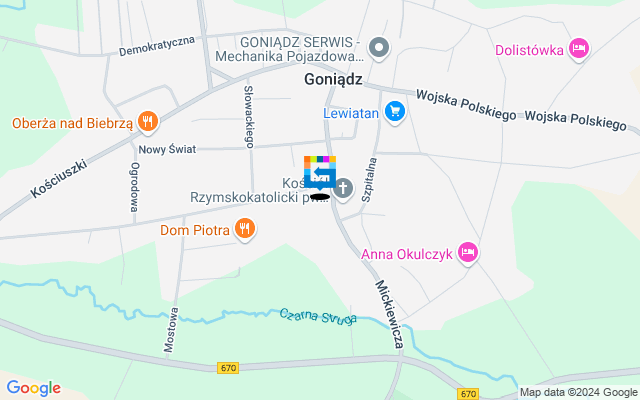The width and height of the screenshot is (640, 400).
Task: Select the Oberża nad Biebrzą restaurant pin
Action: coord(148,123)
